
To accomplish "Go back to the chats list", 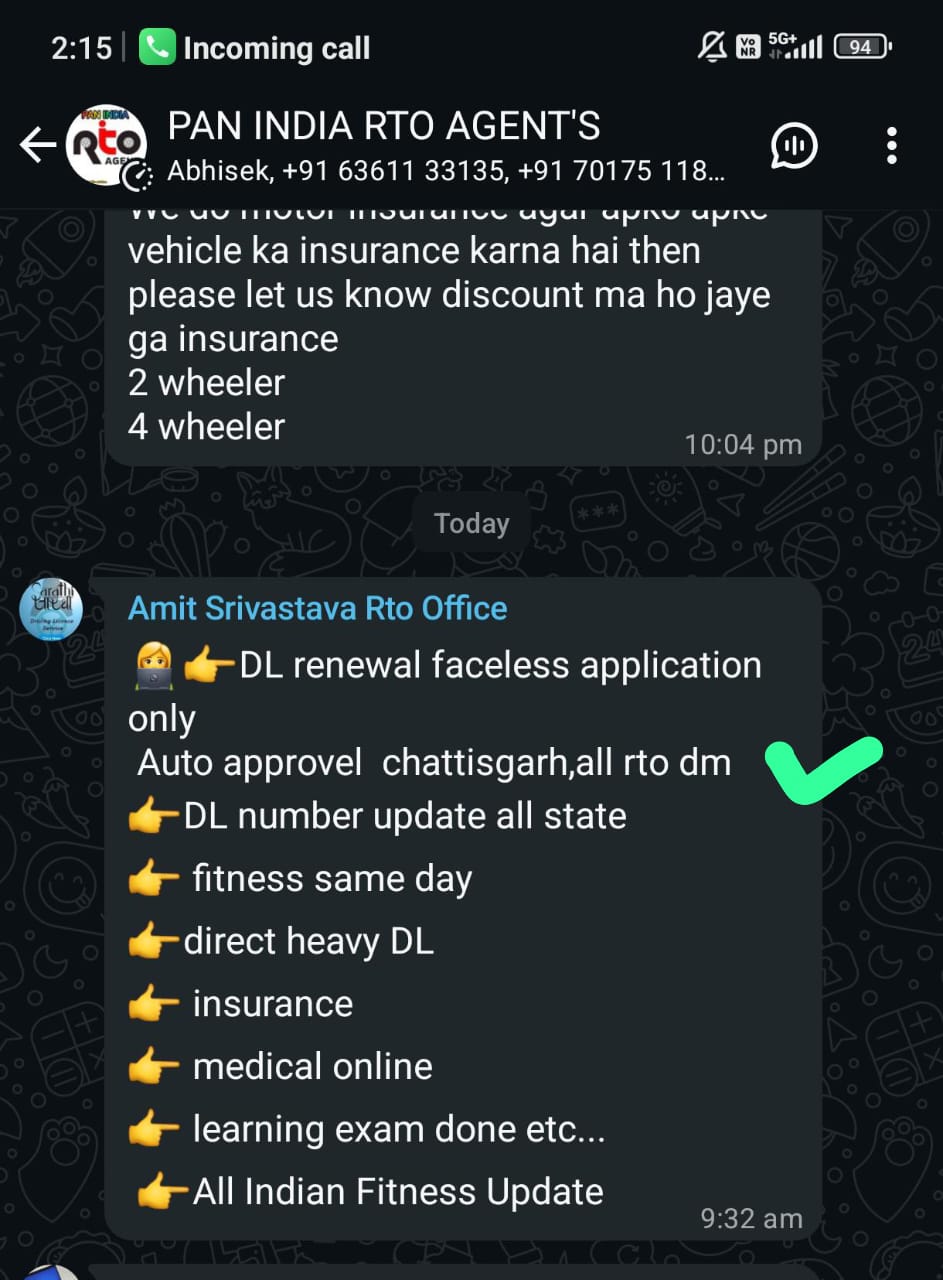I will [x=38, y=146].
